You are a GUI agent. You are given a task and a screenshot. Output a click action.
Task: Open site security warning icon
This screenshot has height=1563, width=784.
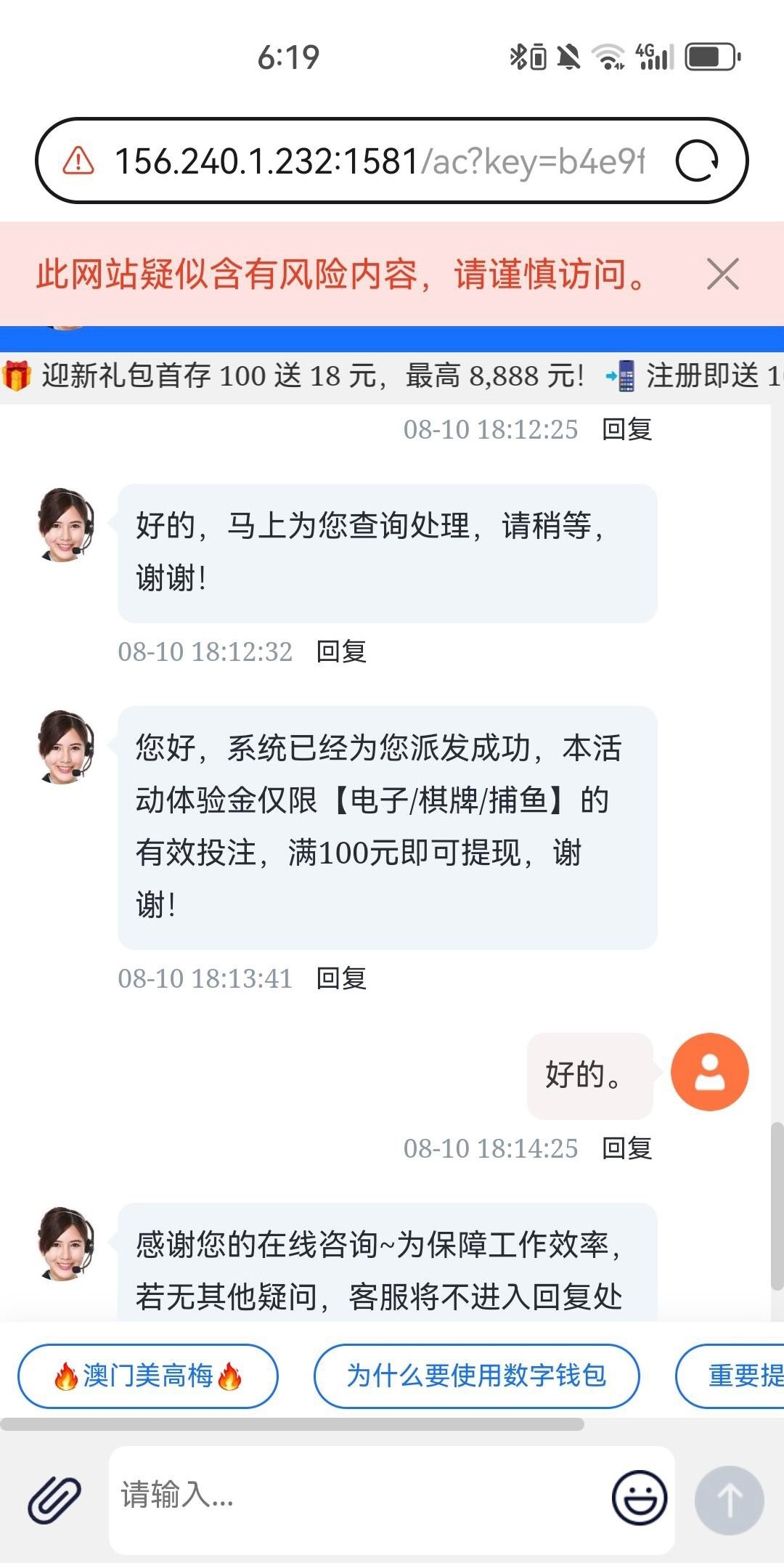point(78,161)
